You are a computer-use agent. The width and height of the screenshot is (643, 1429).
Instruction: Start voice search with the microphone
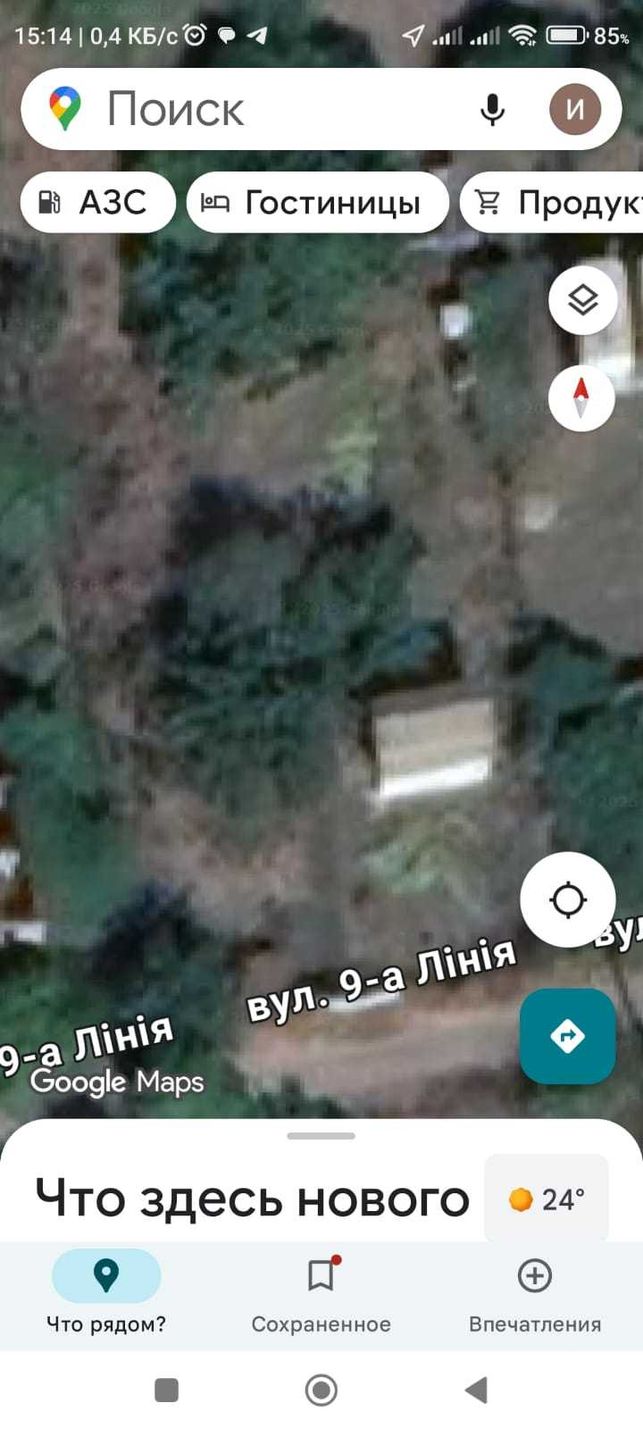(x=492, y=109)
